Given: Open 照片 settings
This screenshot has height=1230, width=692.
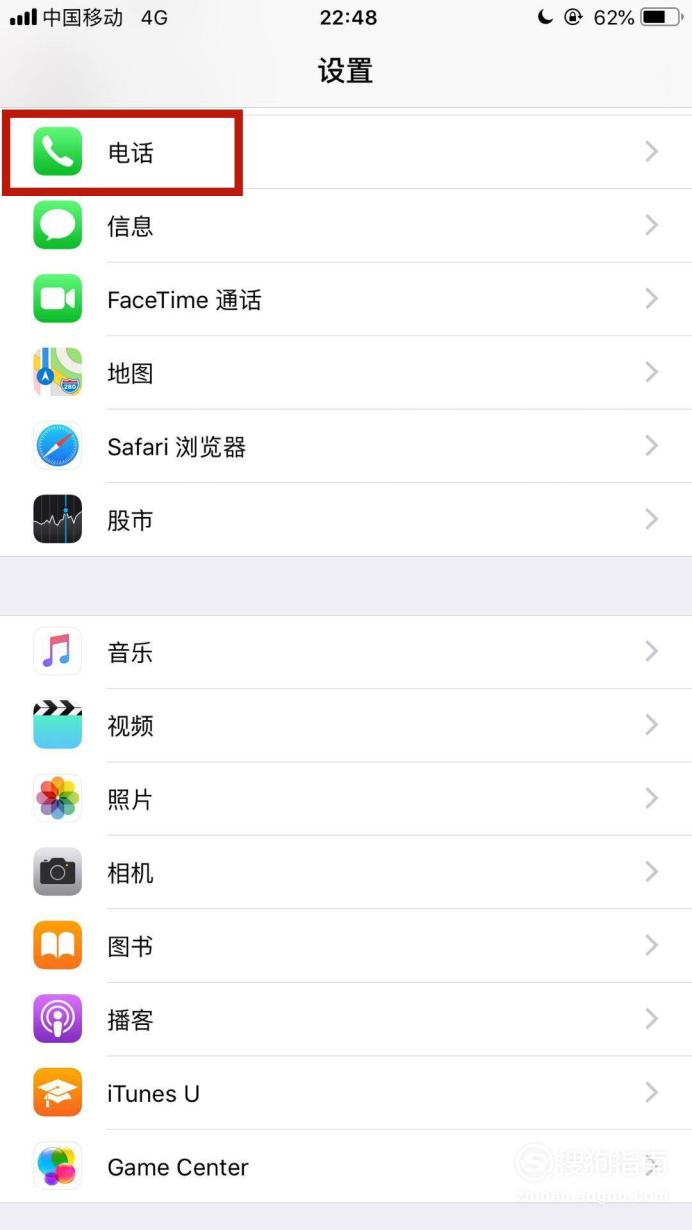Looking at the screenshot, I should 346,799.
